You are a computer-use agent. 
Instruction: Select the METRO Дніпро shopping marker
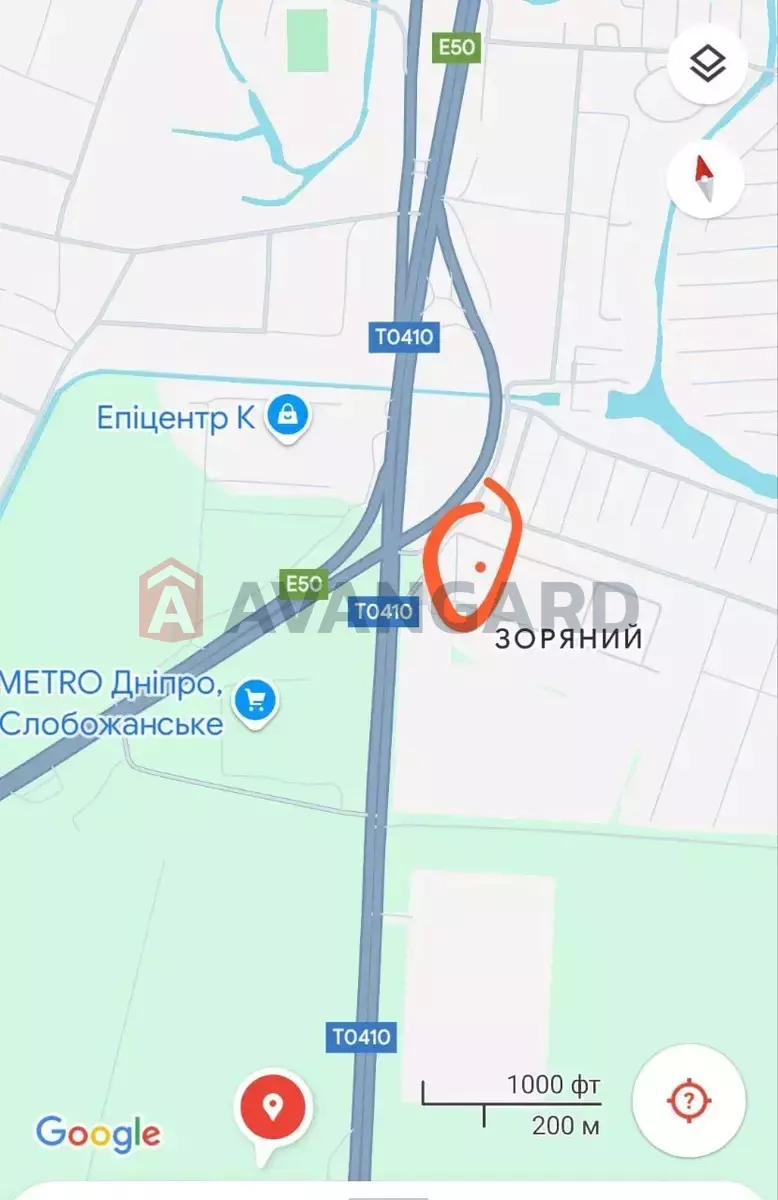coord(256,701)
